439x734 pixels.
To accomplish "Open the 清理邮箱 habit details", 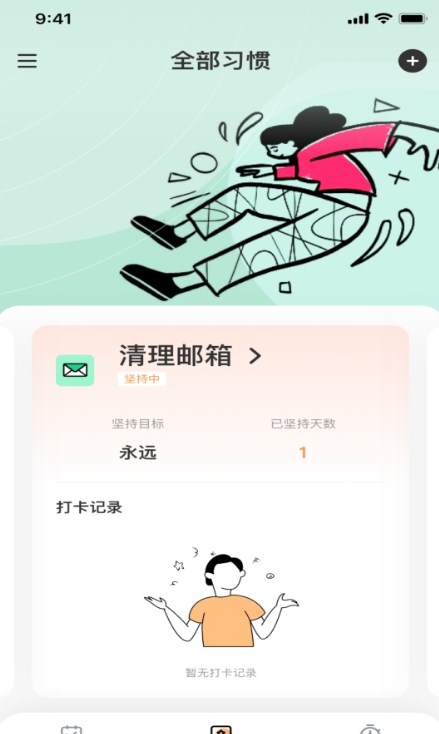I will (x=190, y=355).
